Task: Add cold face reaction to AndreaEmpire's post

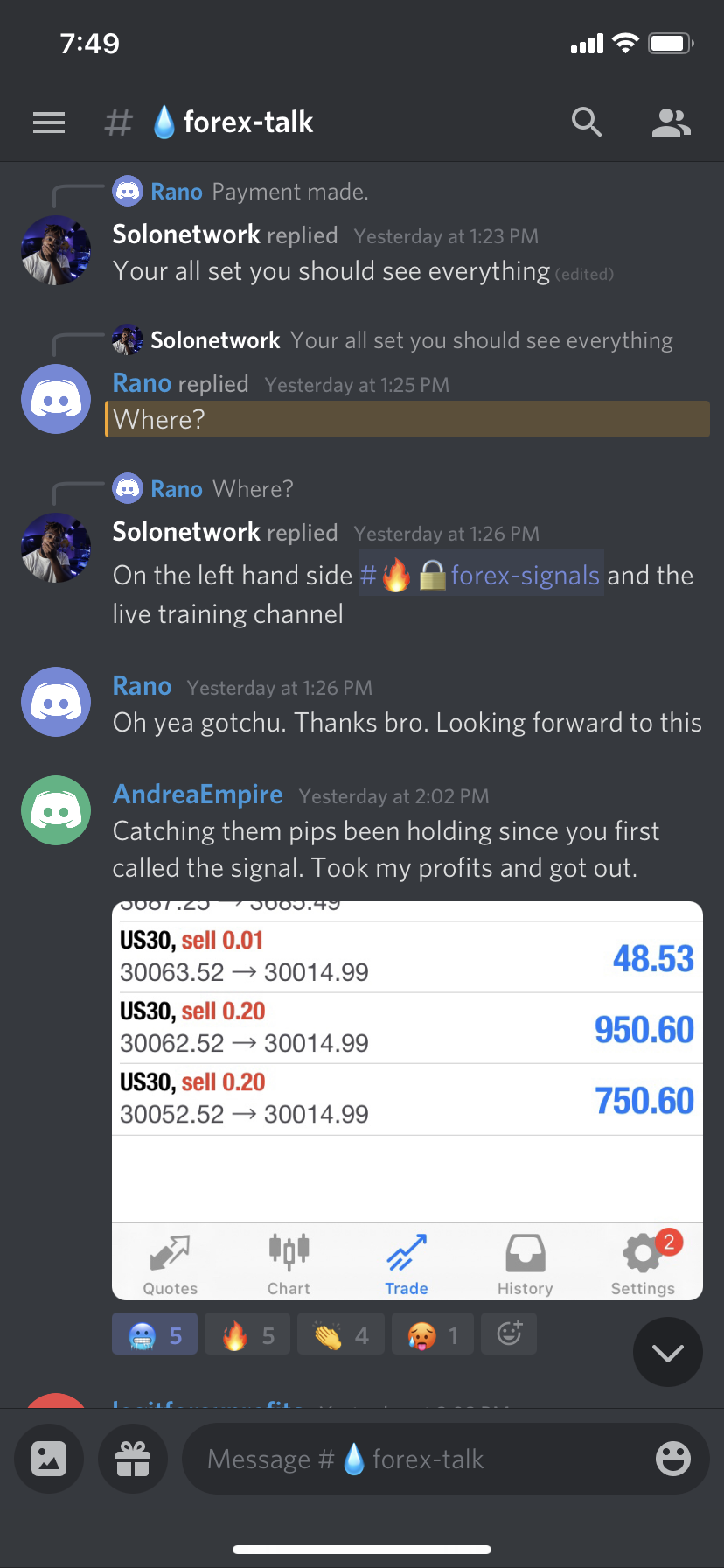Action: (x=155, y=1334)
